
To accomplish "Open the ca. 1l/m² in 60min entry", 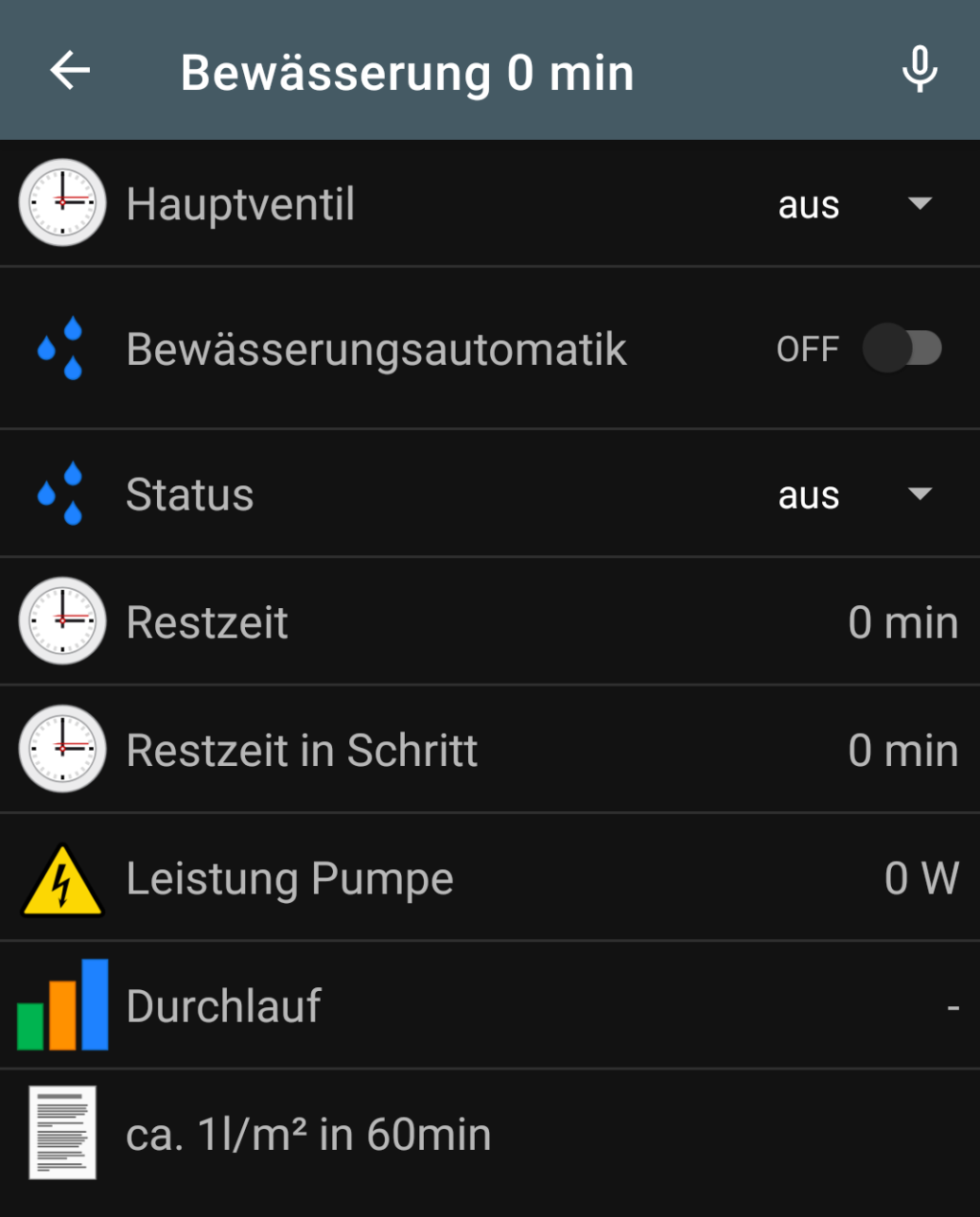I will click(x=308, y=1133).
